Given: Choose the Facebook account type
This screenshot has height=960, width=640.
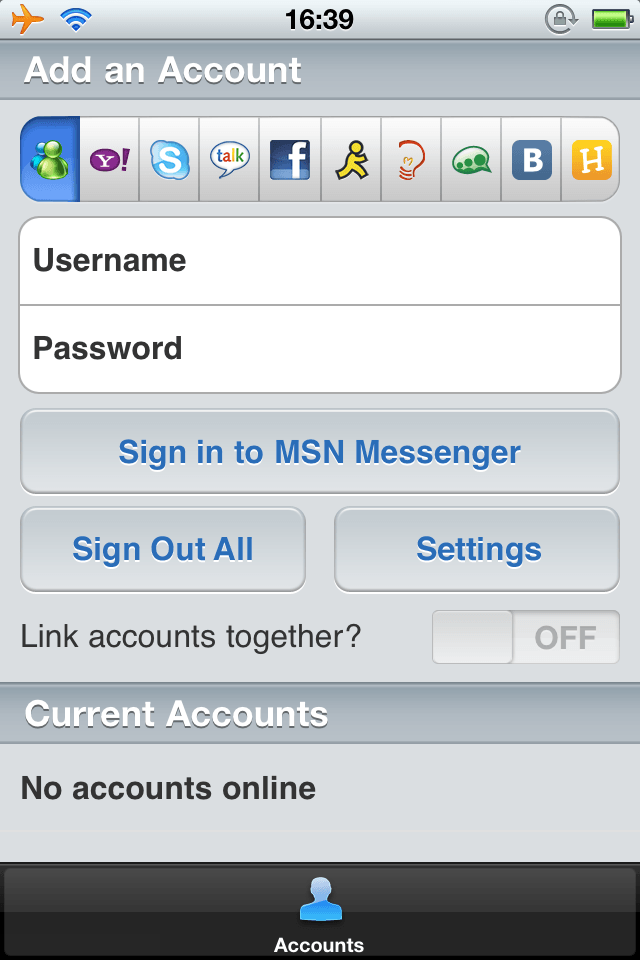Looking at the screenshot, I should tap(290, 160).
